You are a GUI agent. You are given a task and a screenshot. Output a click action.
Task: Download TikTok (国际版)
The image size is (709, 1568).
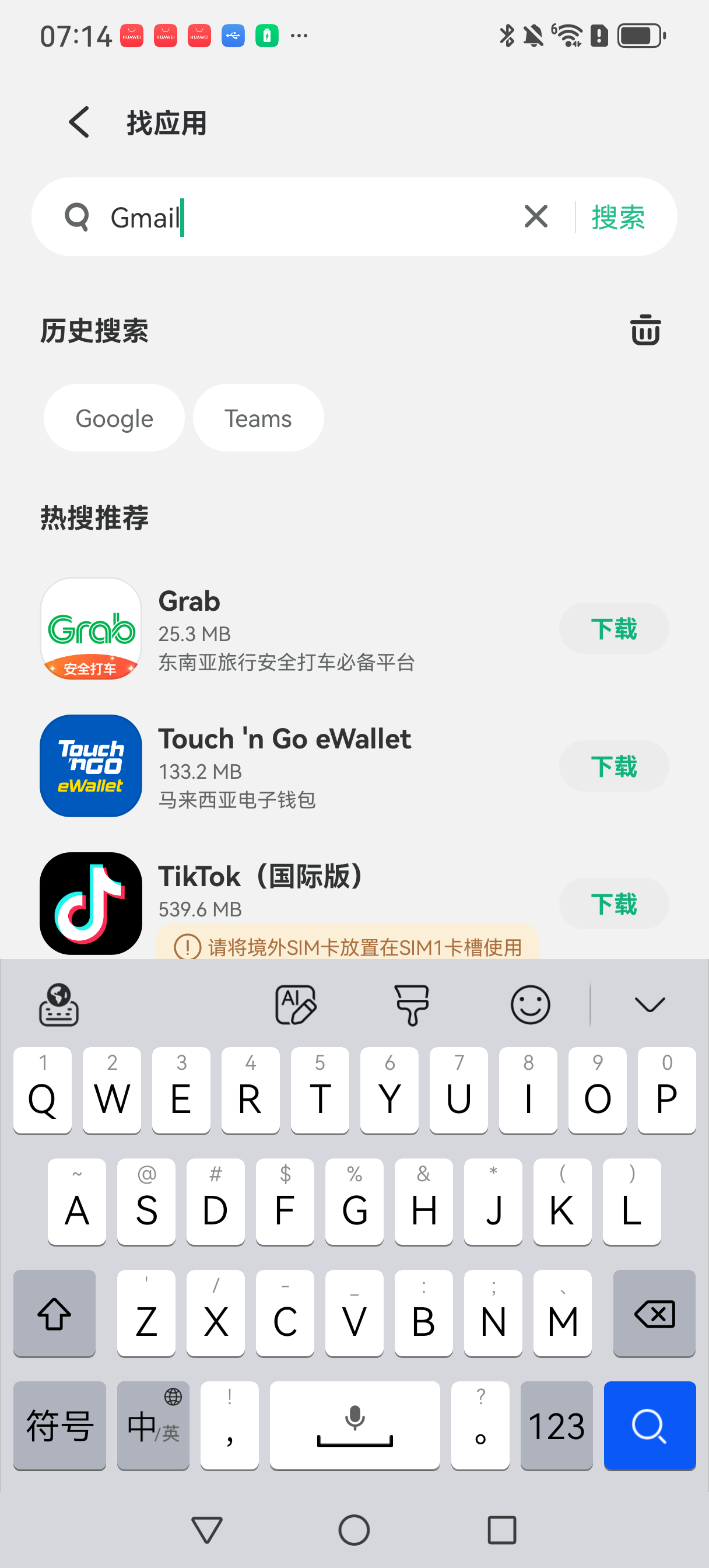[613, 904]
